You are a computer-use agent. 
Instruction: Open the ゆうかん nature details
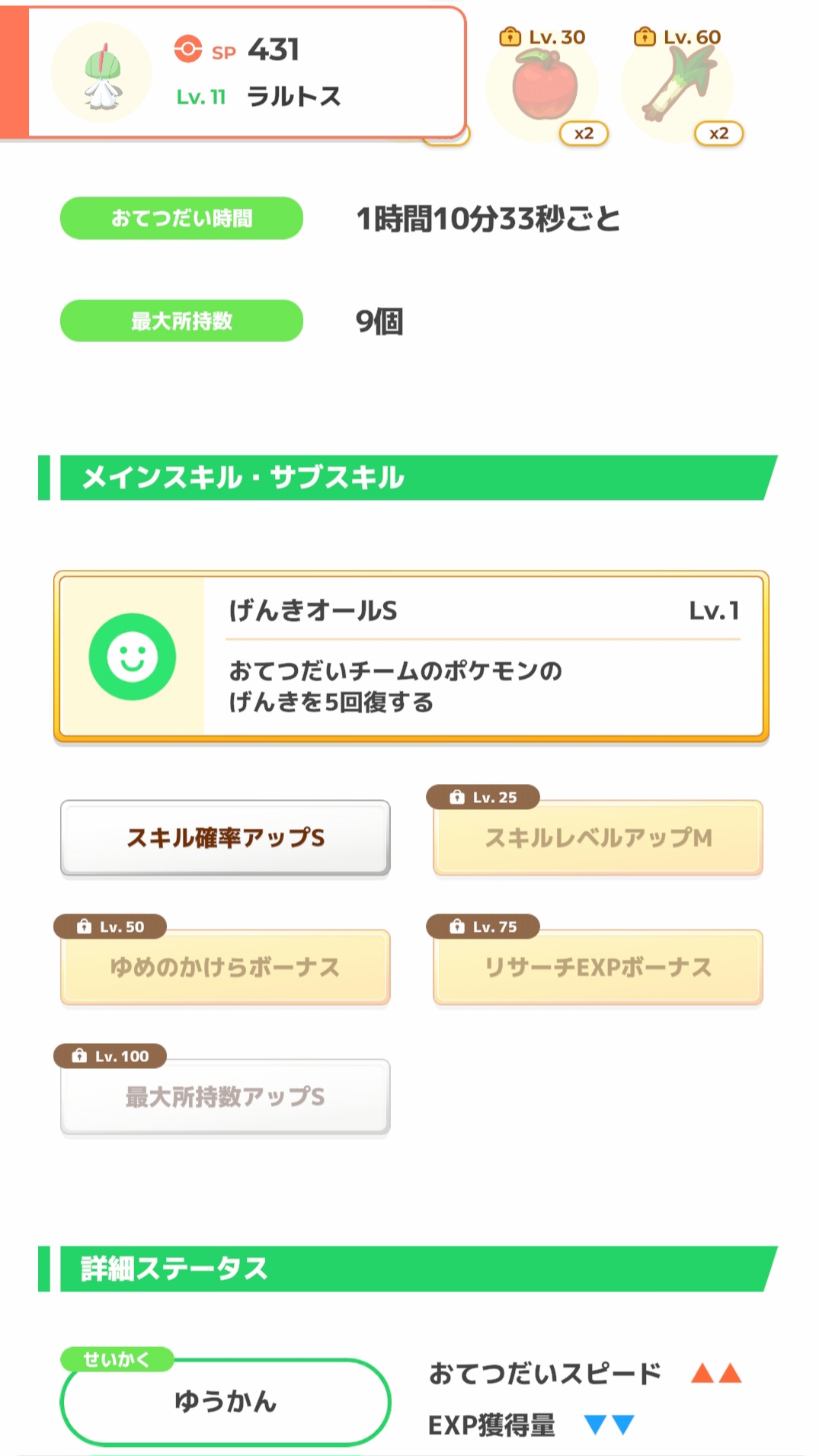[226, 1401]
